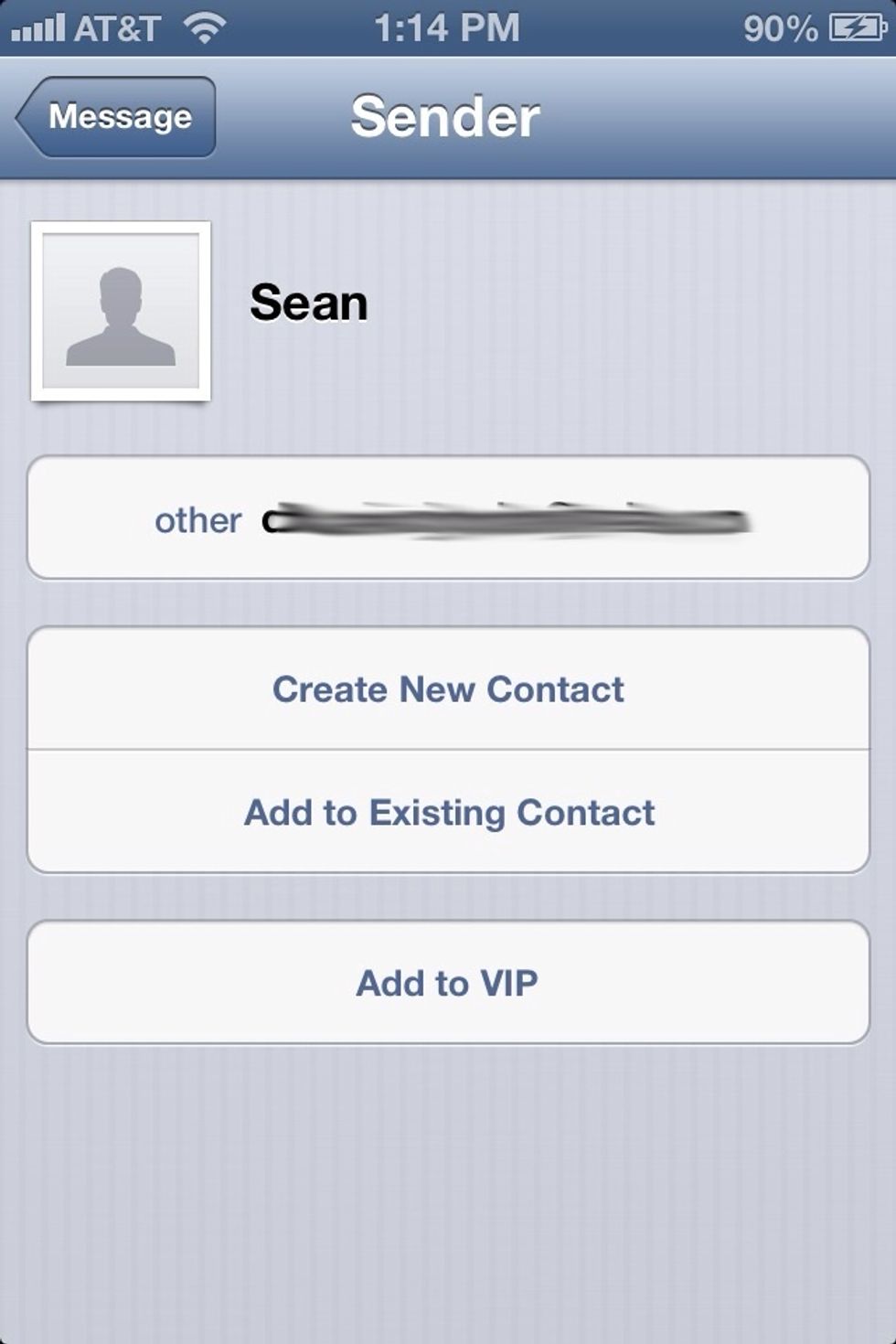This screenshot has width=896, height=1344.
Task: Add Sean to VIP
Action: (448, 983)
